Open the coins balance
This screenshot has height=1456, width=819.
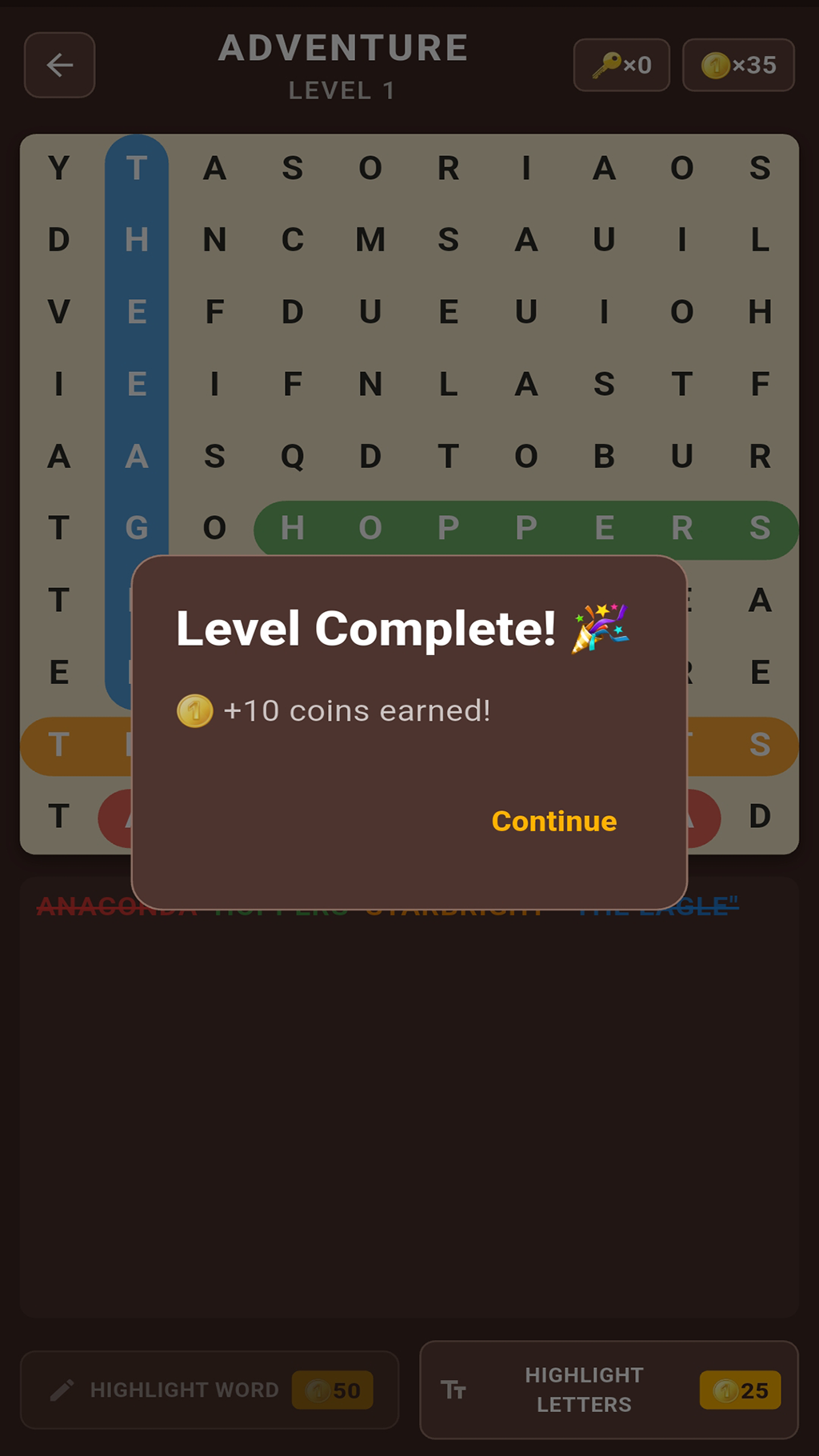(738, 65)
